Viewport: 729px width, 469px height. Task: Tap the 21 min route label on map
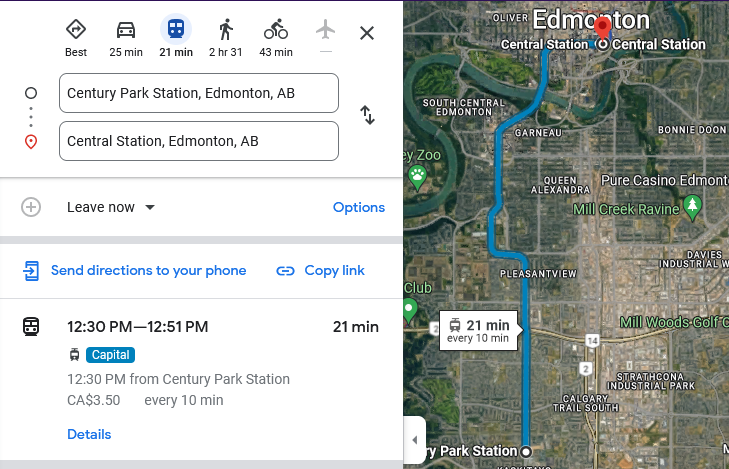479,330
